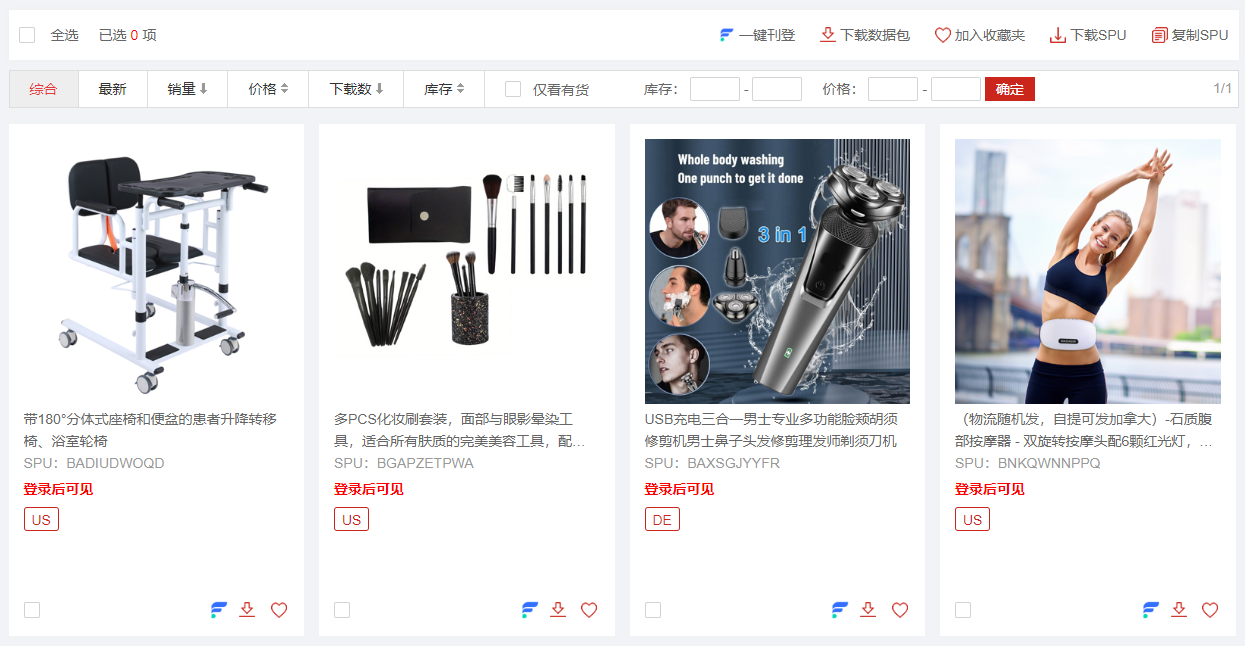Sort products by 销量

pyautogui.click(x=187, y=89)
